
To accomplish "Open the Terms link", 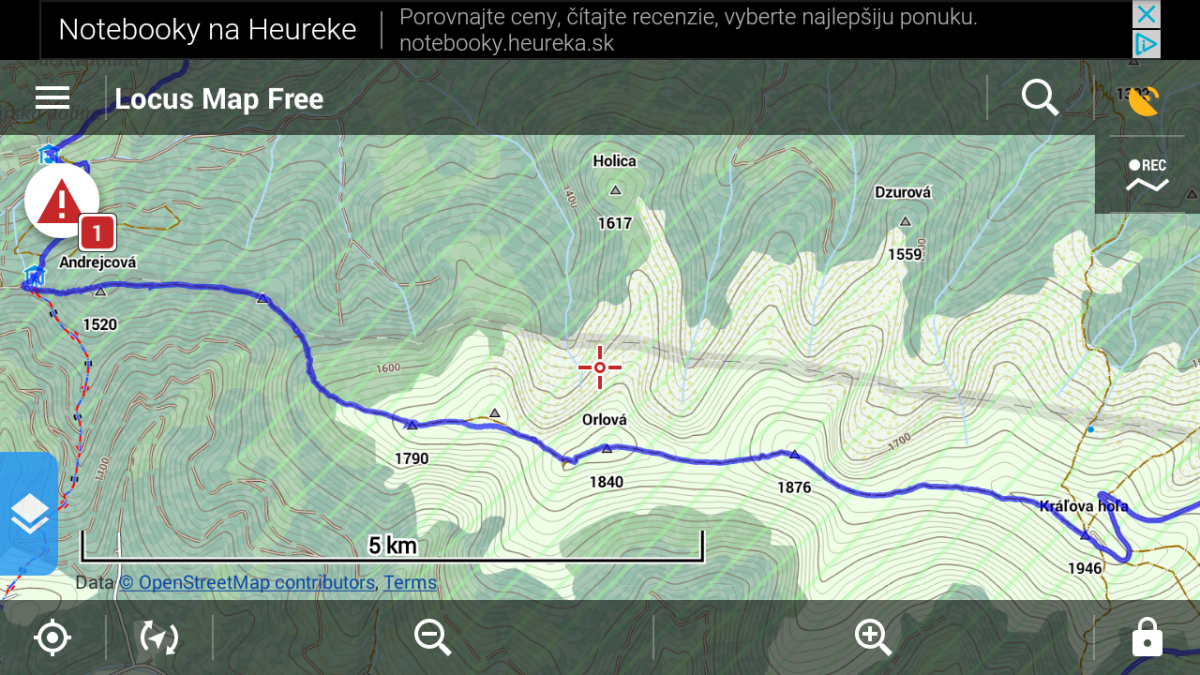I will coord(410,582).
